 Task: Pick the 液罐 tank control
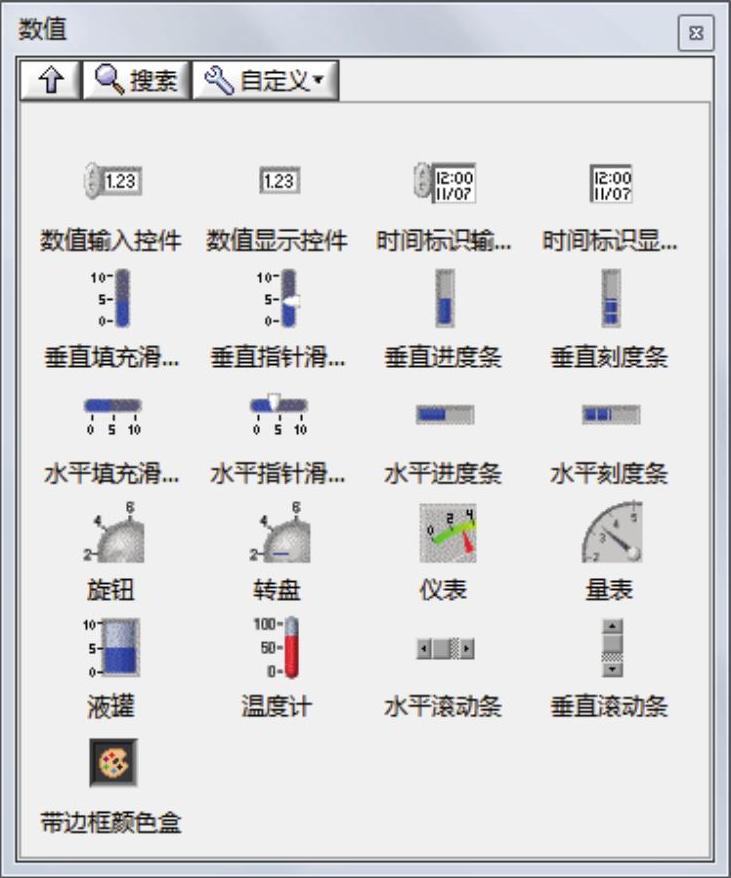[x=112, y=648]
